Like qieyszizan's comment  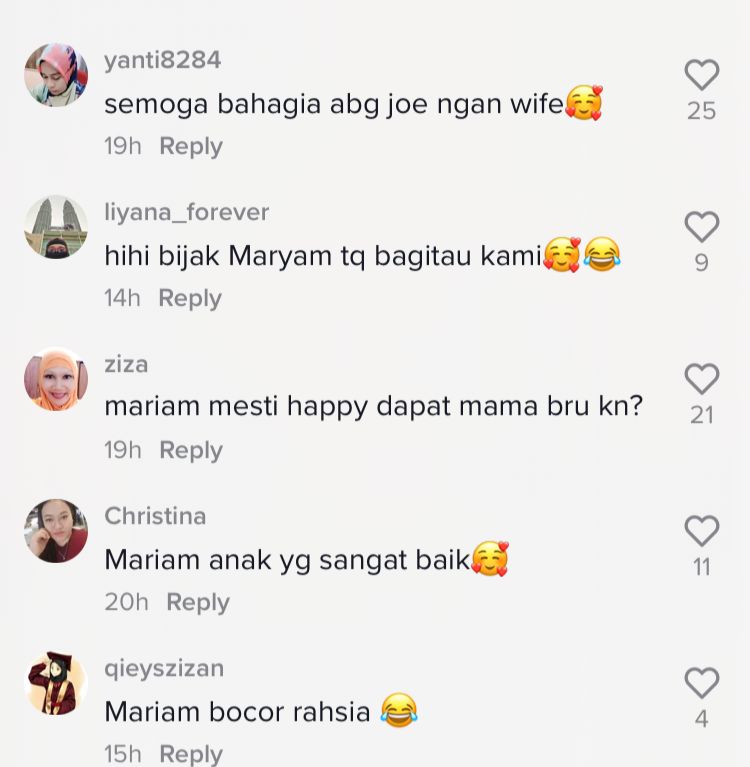point(701,683)
